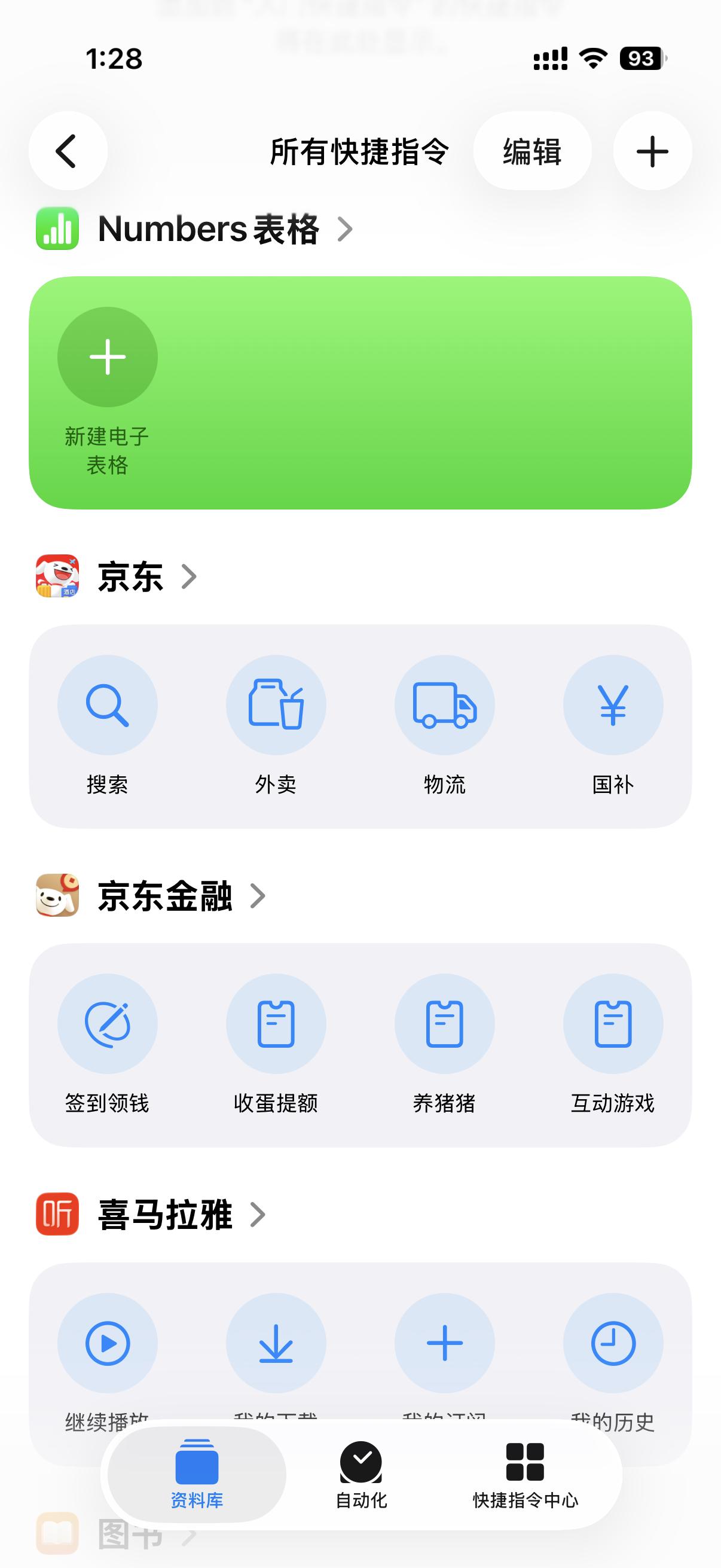
Task: Add a new shortcut with the plus button
Action: click(652, 151)
